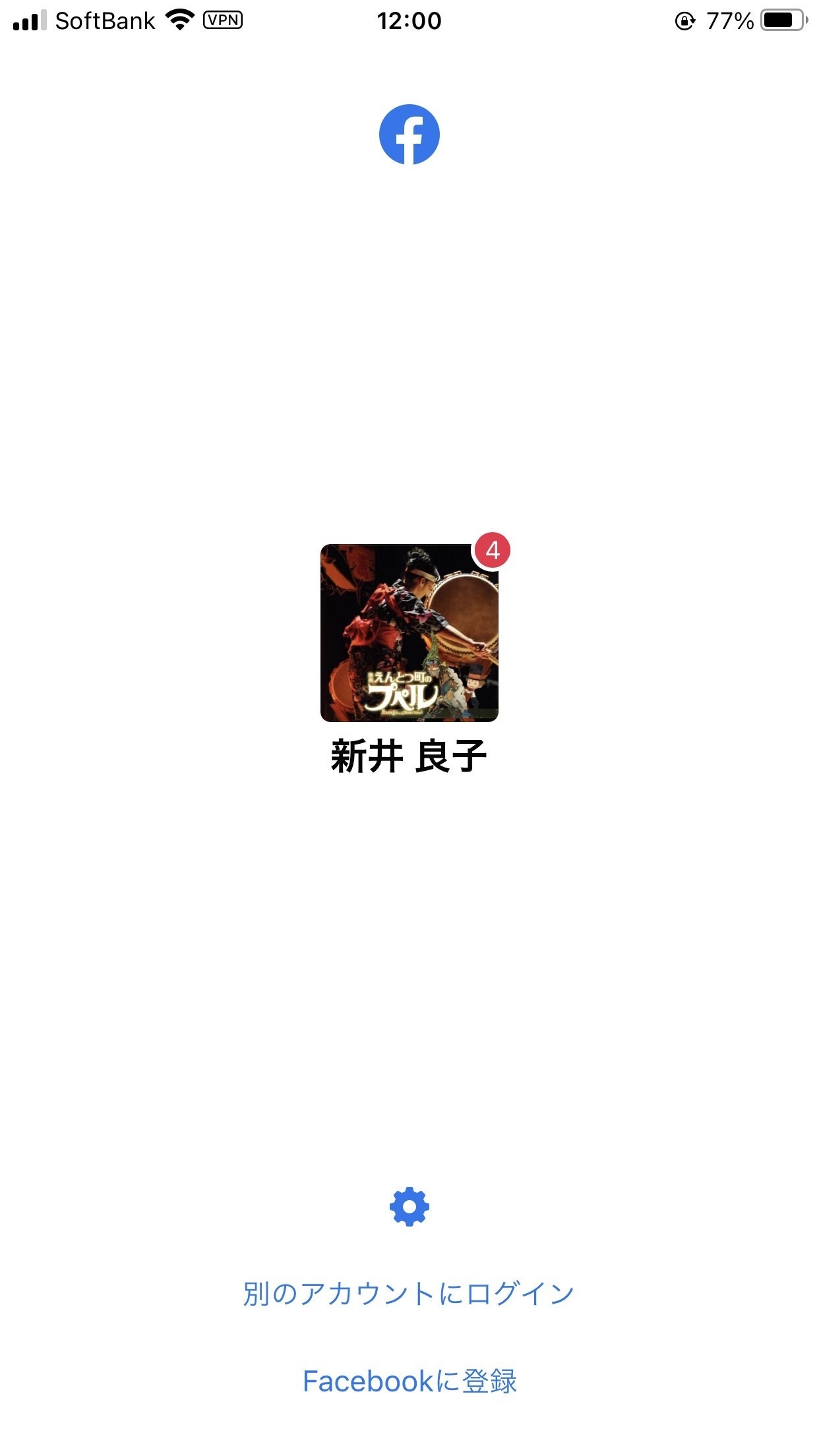Viewport: 819px width, 1456px height.
Task: Select Facebookに登録 to sign up
Action: [x=409, y=1381]
